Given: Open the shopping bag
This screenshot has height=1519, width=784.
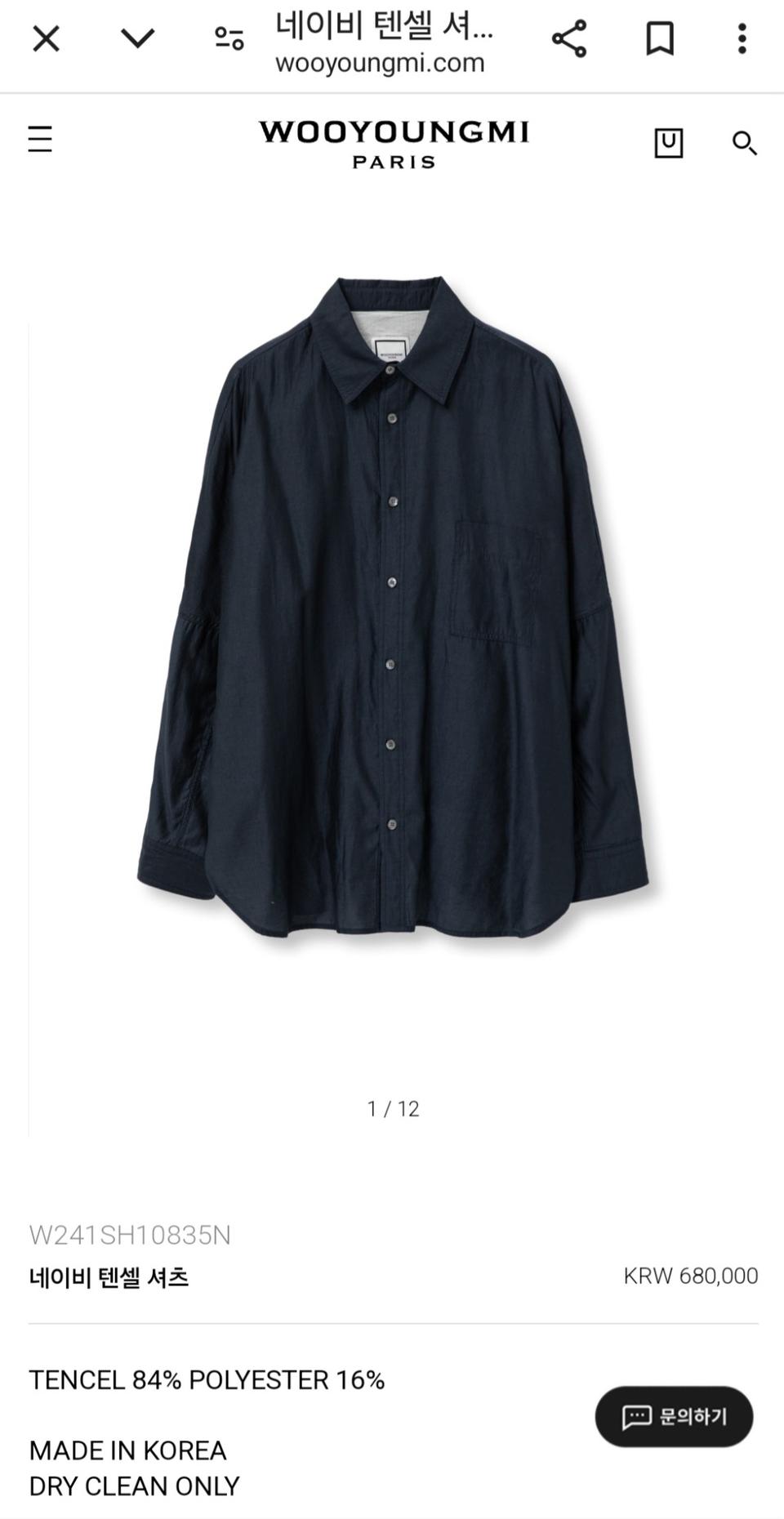Looking at the screenshot, I should pos(669,143).
